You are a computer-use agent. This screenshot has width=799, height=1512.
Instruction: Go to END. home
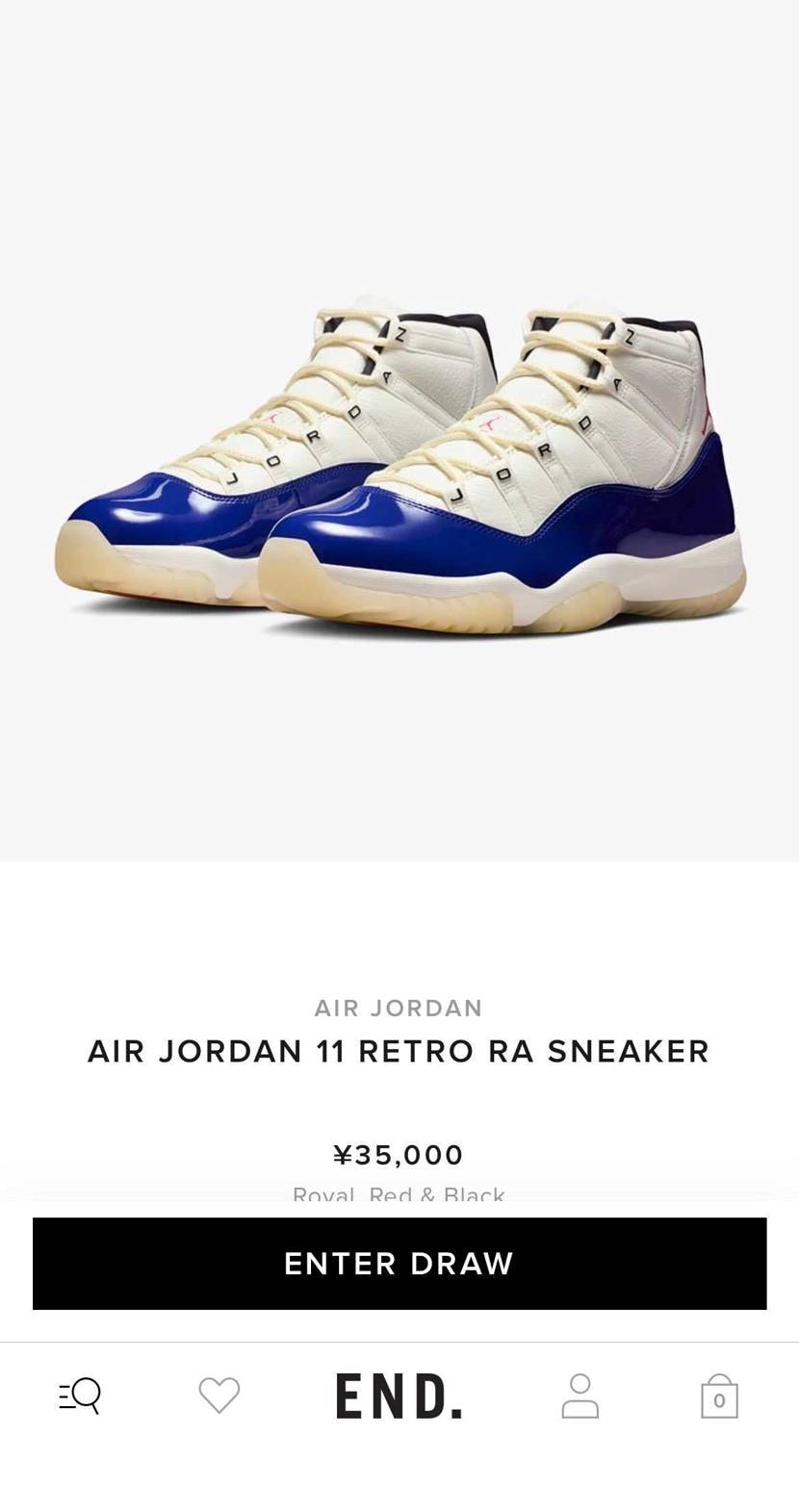tap(399, 1396)
